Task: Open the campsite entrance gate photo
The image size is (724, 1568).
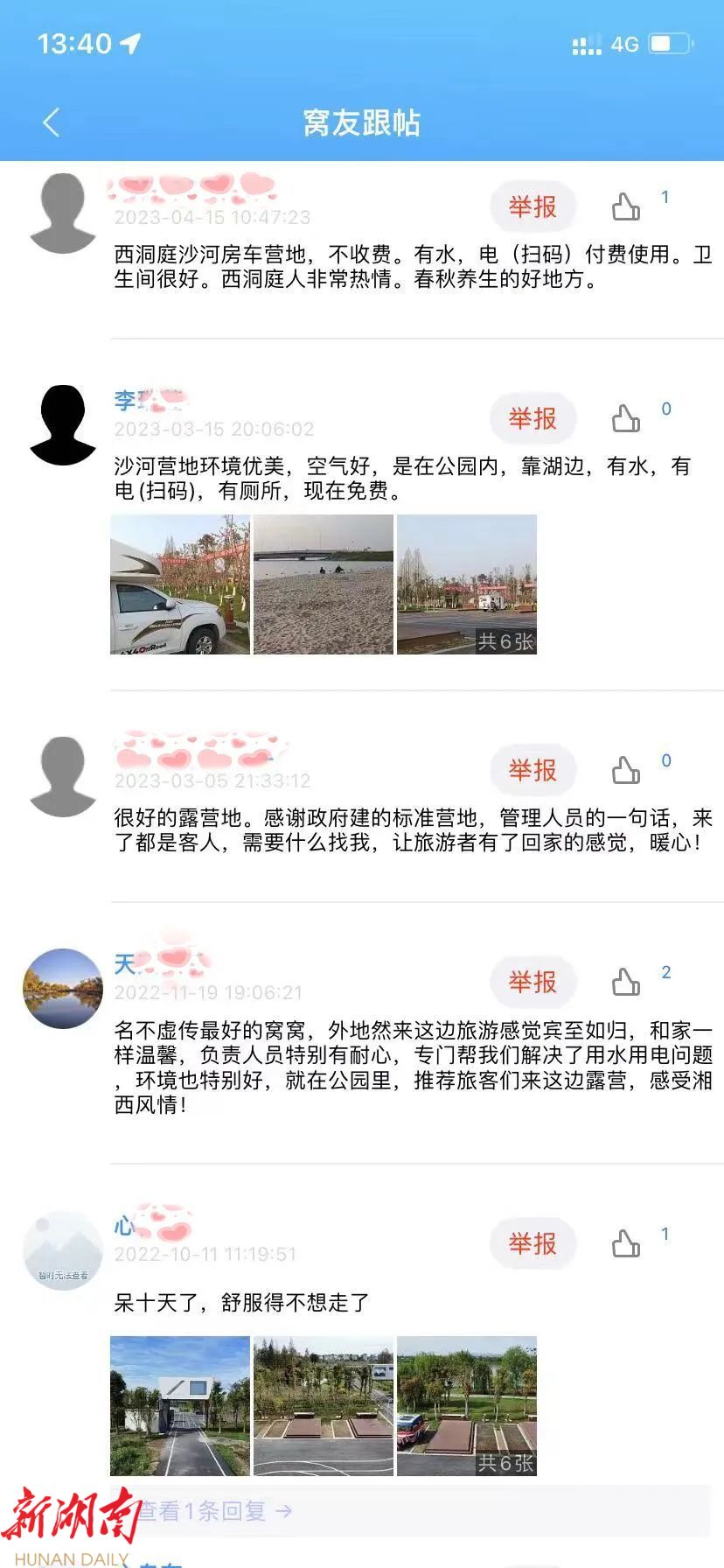Action: click(x=180, y=1406)
